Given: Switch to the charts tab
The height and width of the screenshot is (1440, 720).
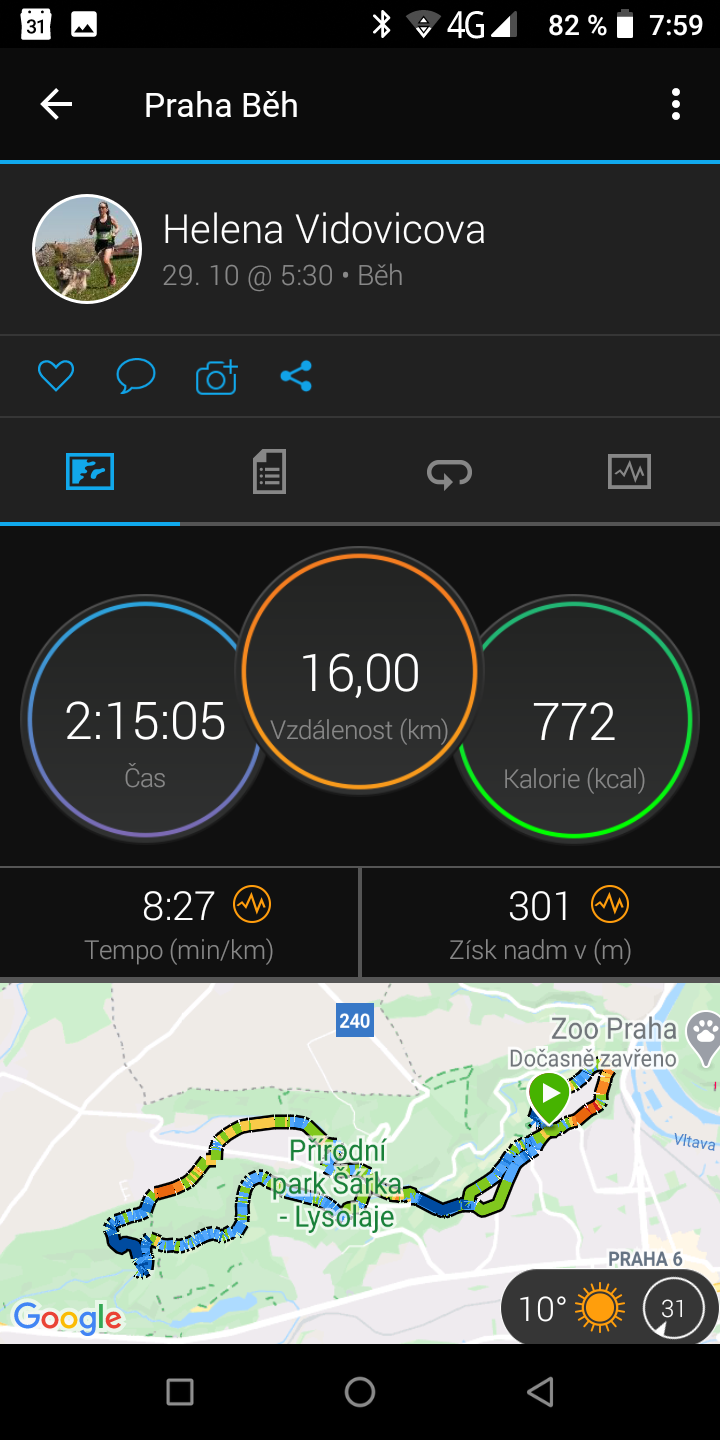Looking at the screenshot, I should coord(629,471).
